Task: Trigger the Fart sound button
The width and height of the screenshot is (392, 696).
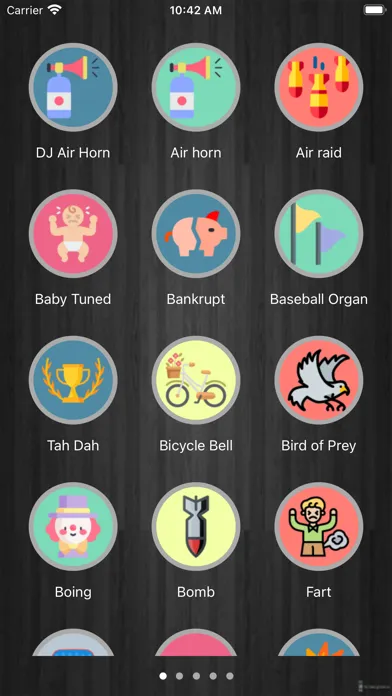Action: pos(319,526)
